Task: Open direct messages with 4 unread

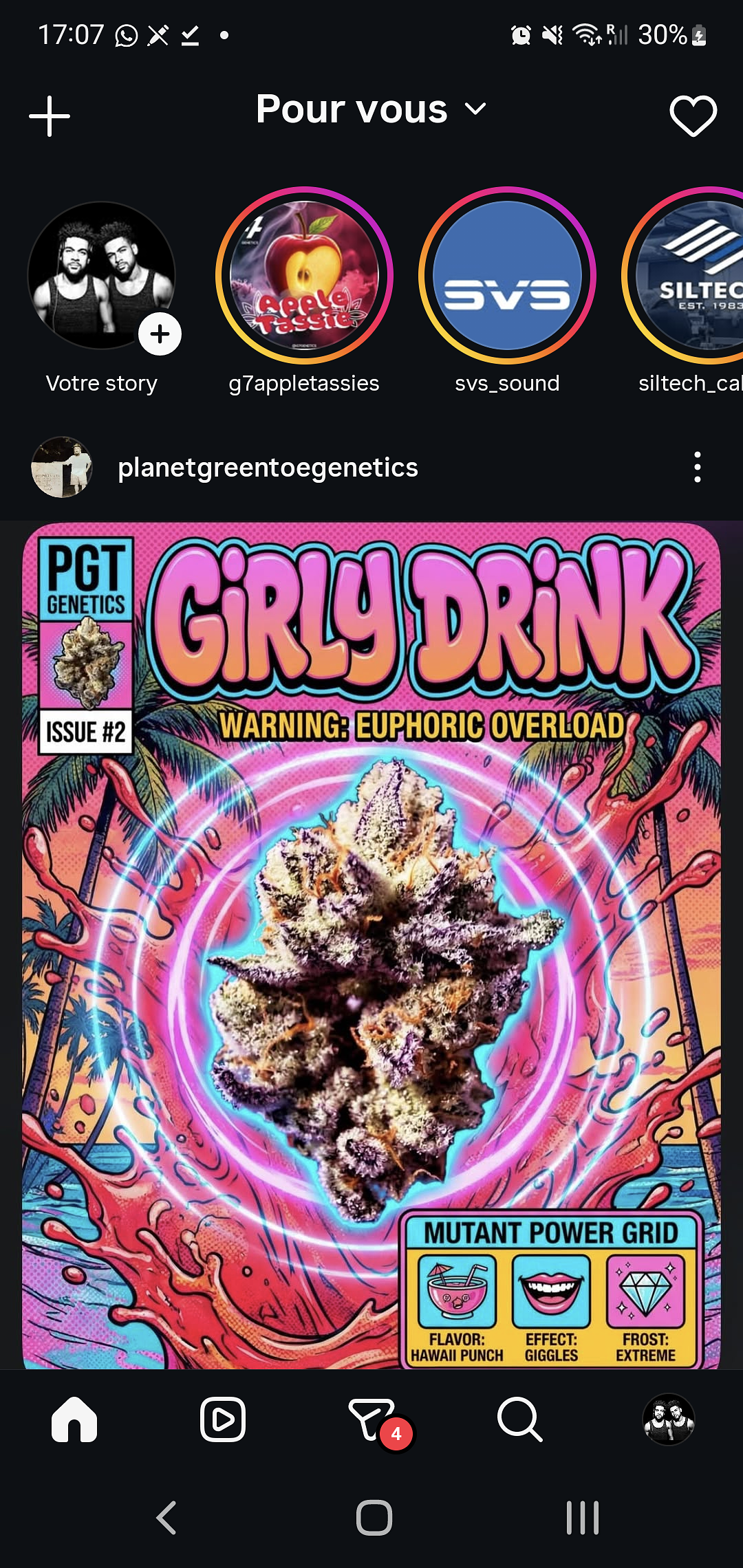Action: coord(373,1419)
